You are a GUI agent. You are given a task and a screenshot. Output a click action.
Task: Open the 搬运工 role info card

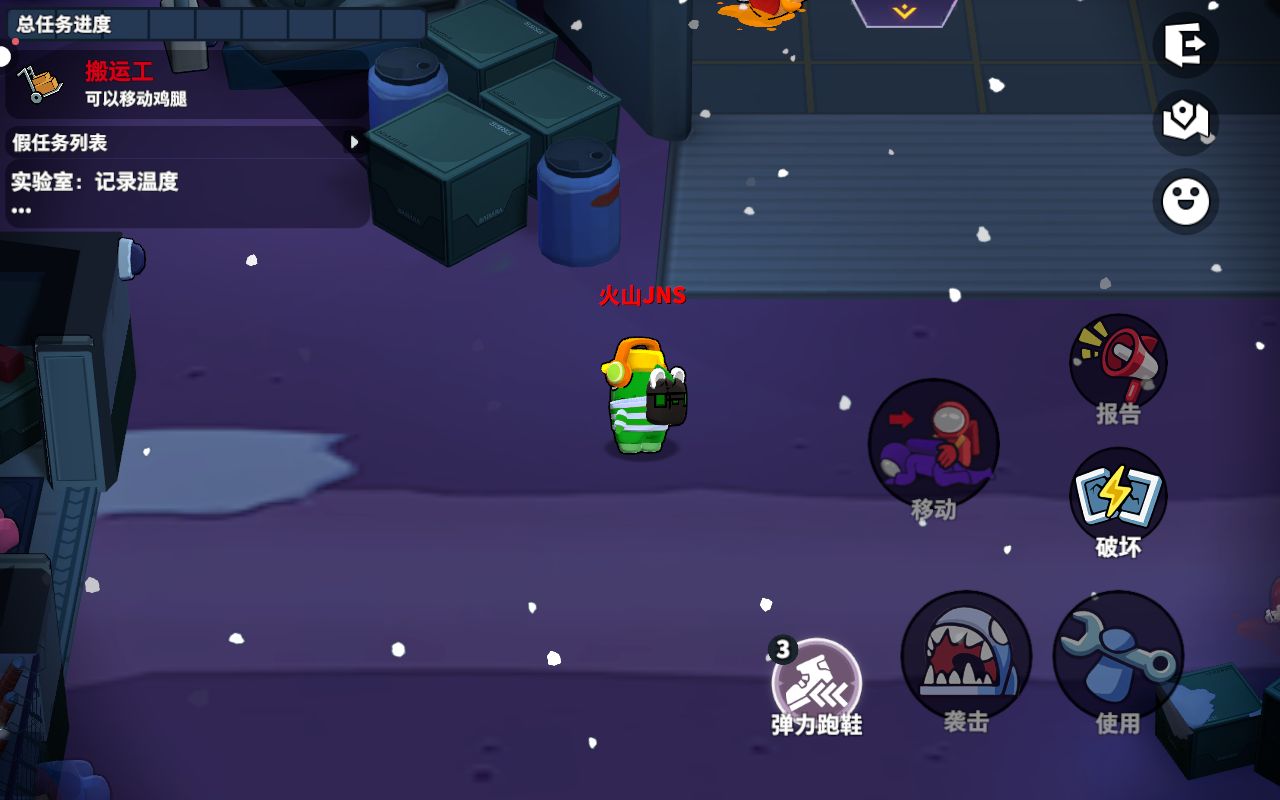click(x=187, y=84)
